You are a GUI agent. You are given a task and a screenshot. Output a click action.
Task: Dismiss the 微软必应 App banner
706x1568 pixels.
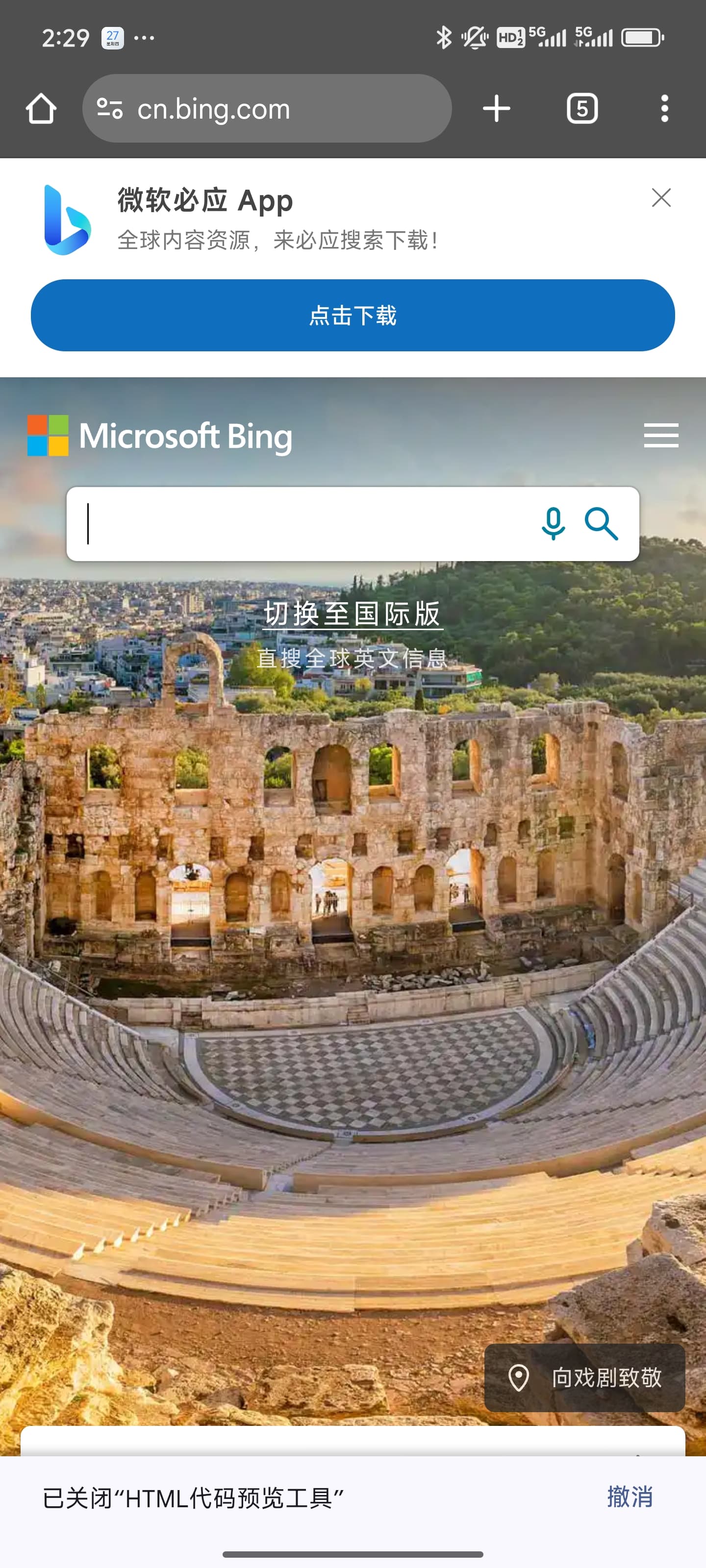pos(661,198)
